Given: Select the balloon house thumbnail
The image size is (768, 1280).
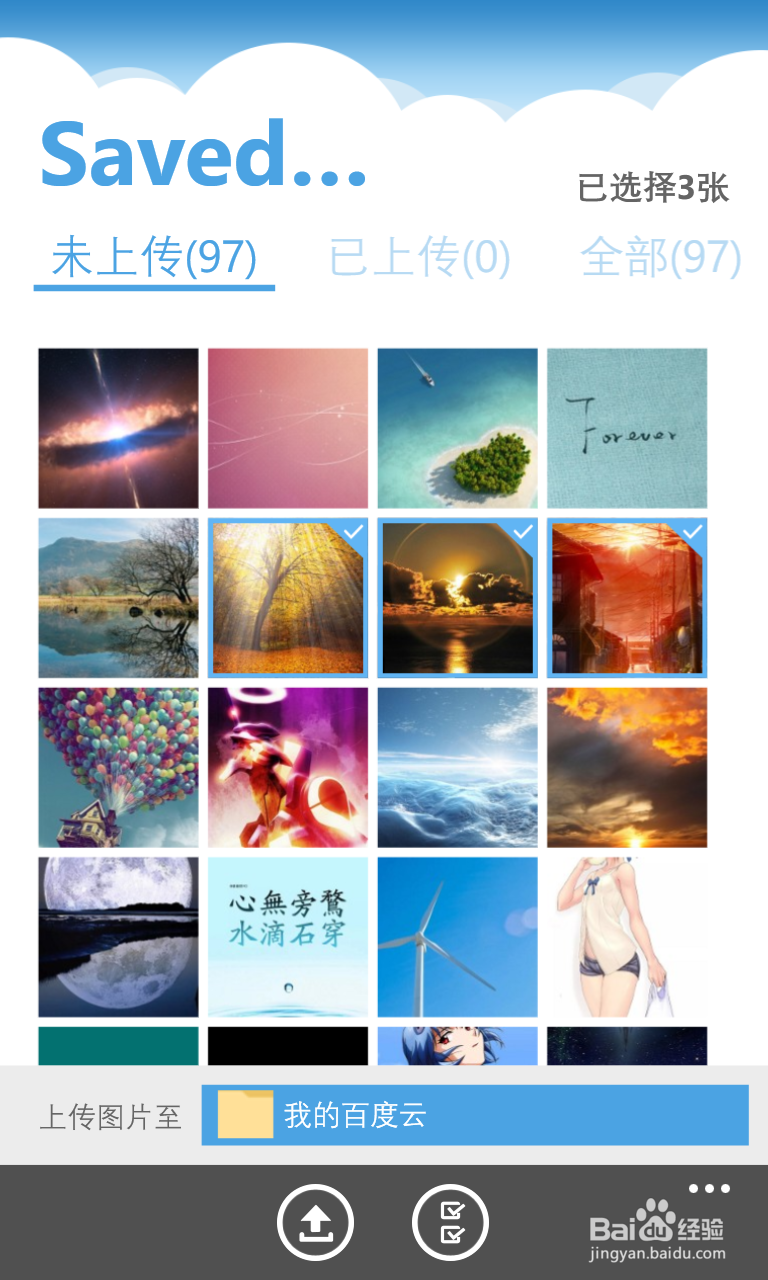Looking at the screenshot, I should (x=117, y=767).
